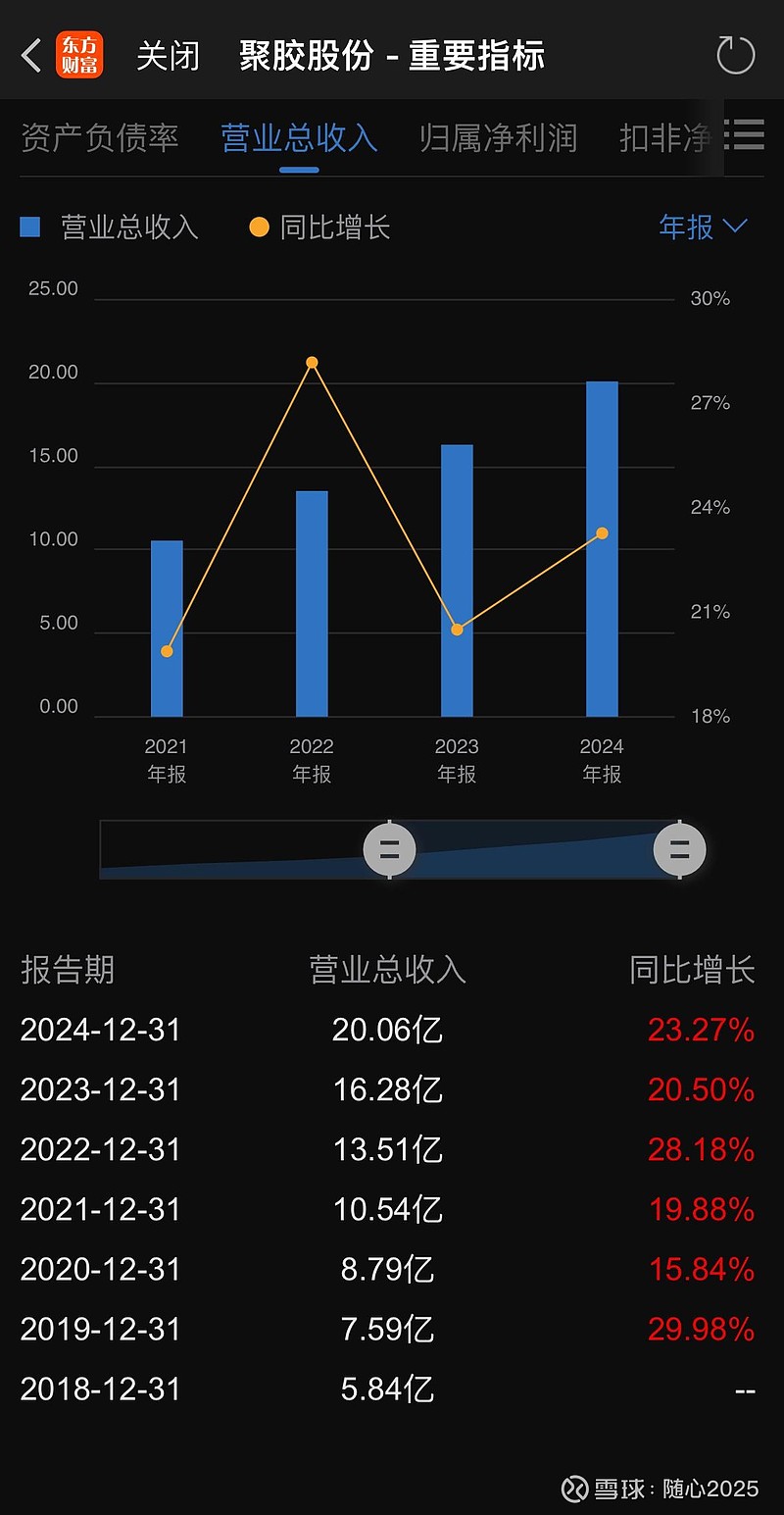Open the indicator list menu icon
Screen dimensions: 784x1515
click(745, 134)
